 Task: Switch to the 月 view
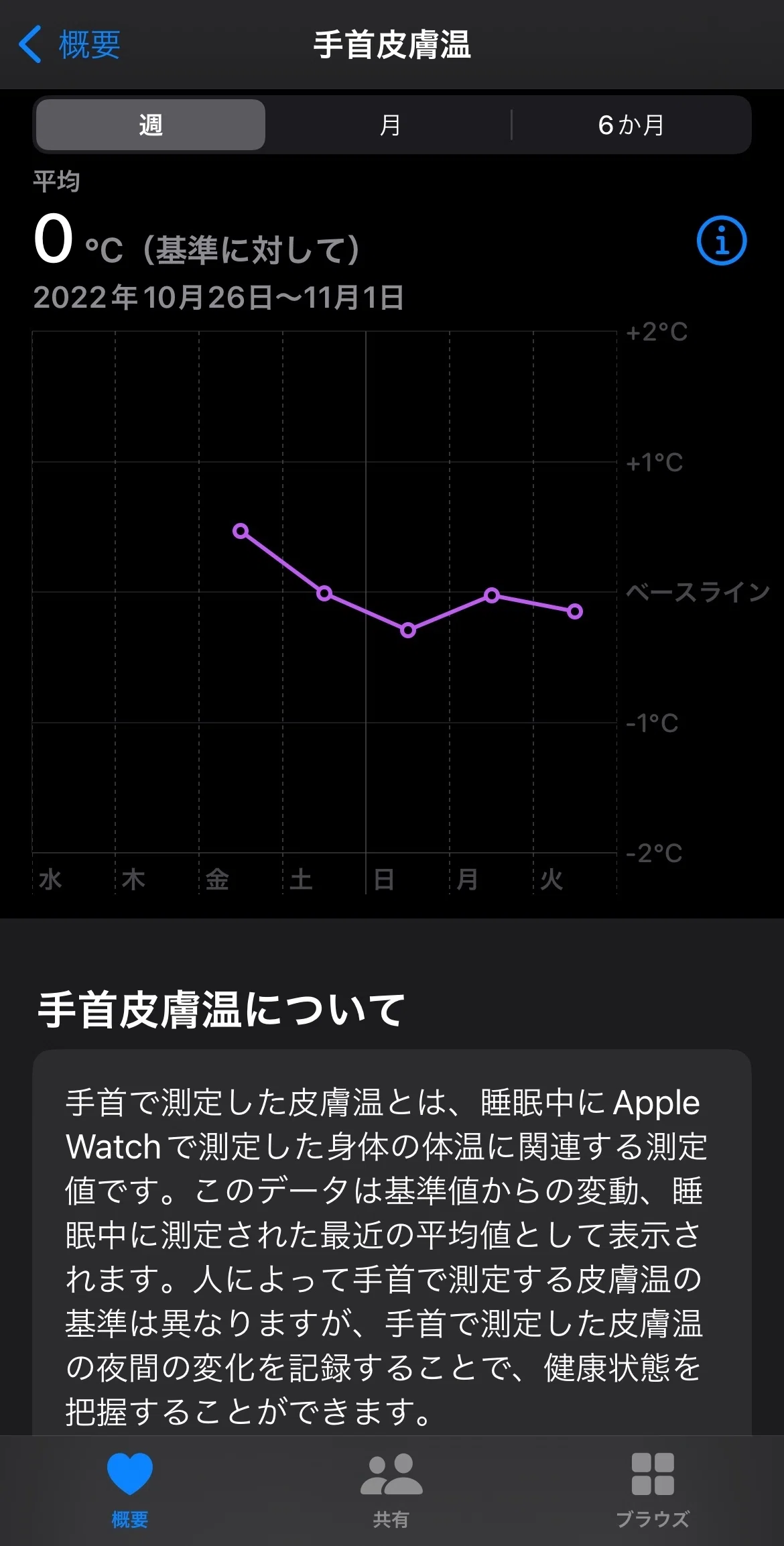coord(390,125)
